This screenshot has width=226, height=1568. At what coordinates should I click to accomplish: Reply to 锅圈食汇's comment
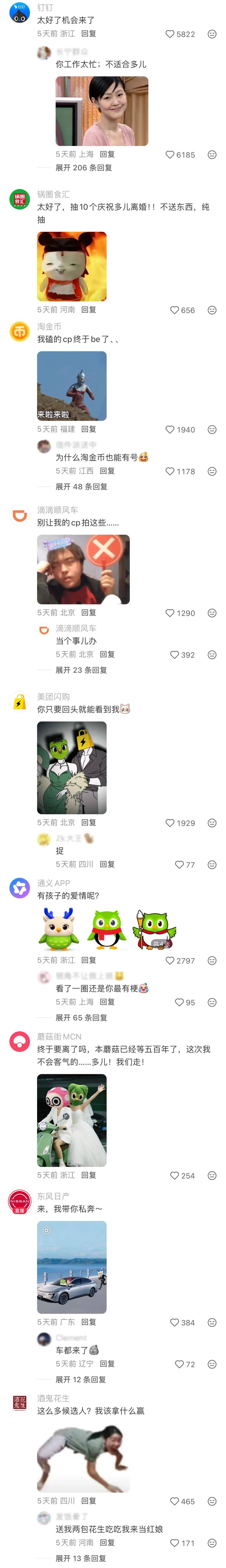coord(89,310)
